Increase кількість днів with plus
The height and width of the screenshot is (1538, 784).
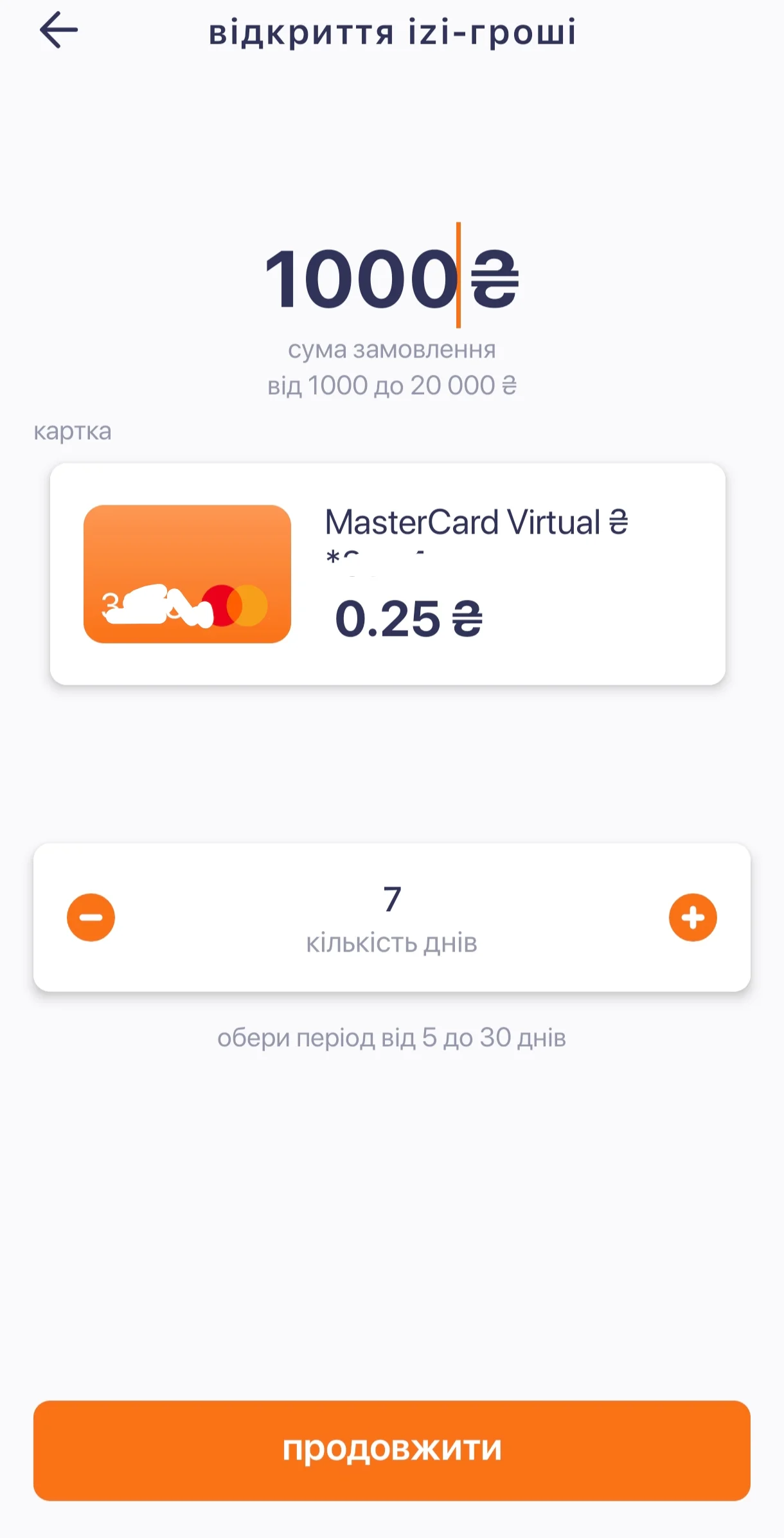(x=693, y=918)
